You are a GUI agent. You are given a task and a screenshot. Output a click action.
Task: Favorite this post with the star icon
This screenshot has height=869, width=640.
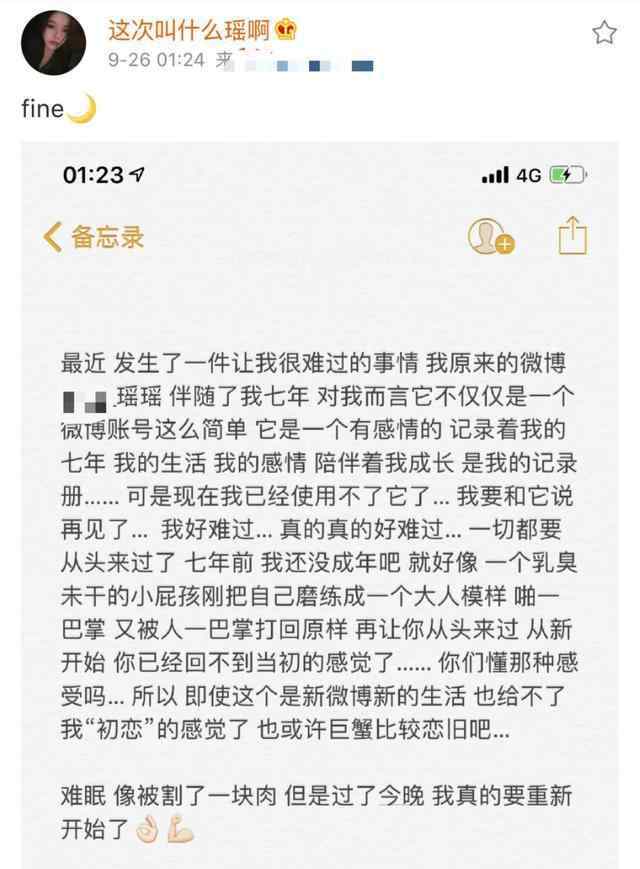click(604, 34)
